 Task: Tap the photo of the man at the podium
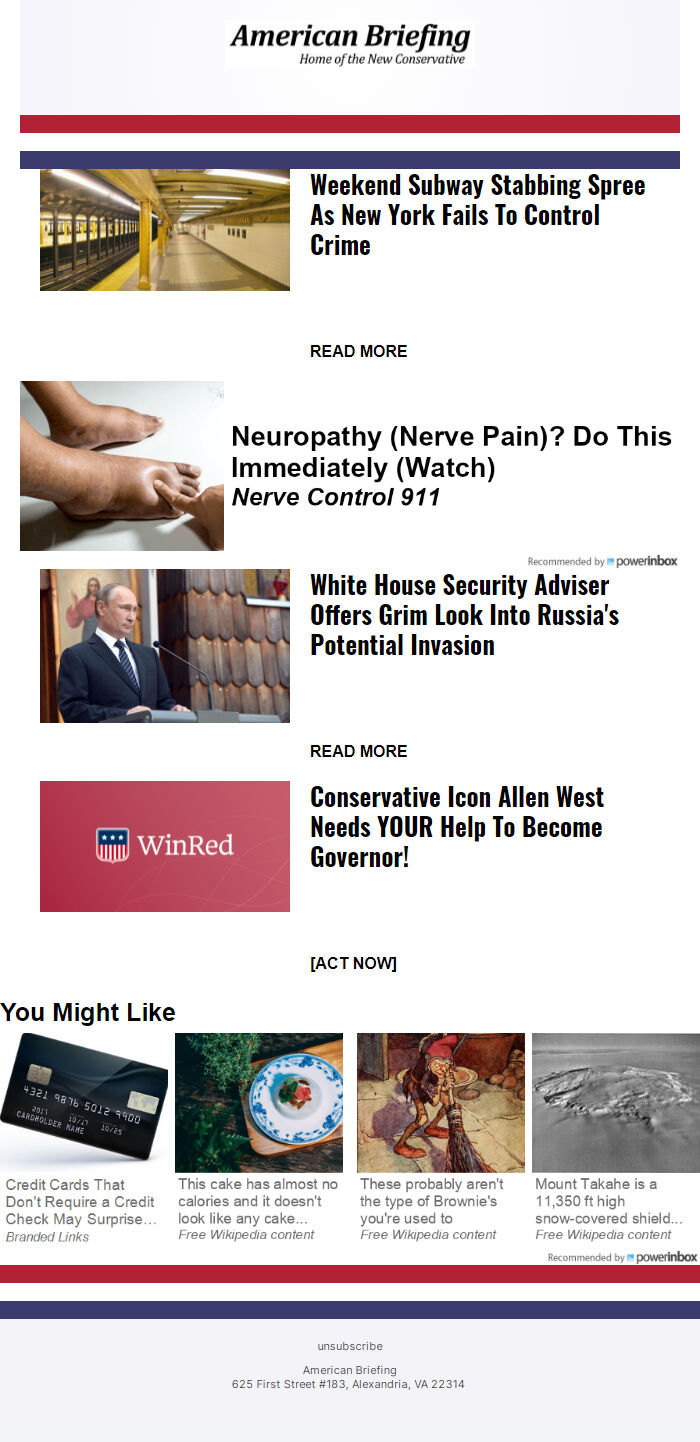click(165, 646)
